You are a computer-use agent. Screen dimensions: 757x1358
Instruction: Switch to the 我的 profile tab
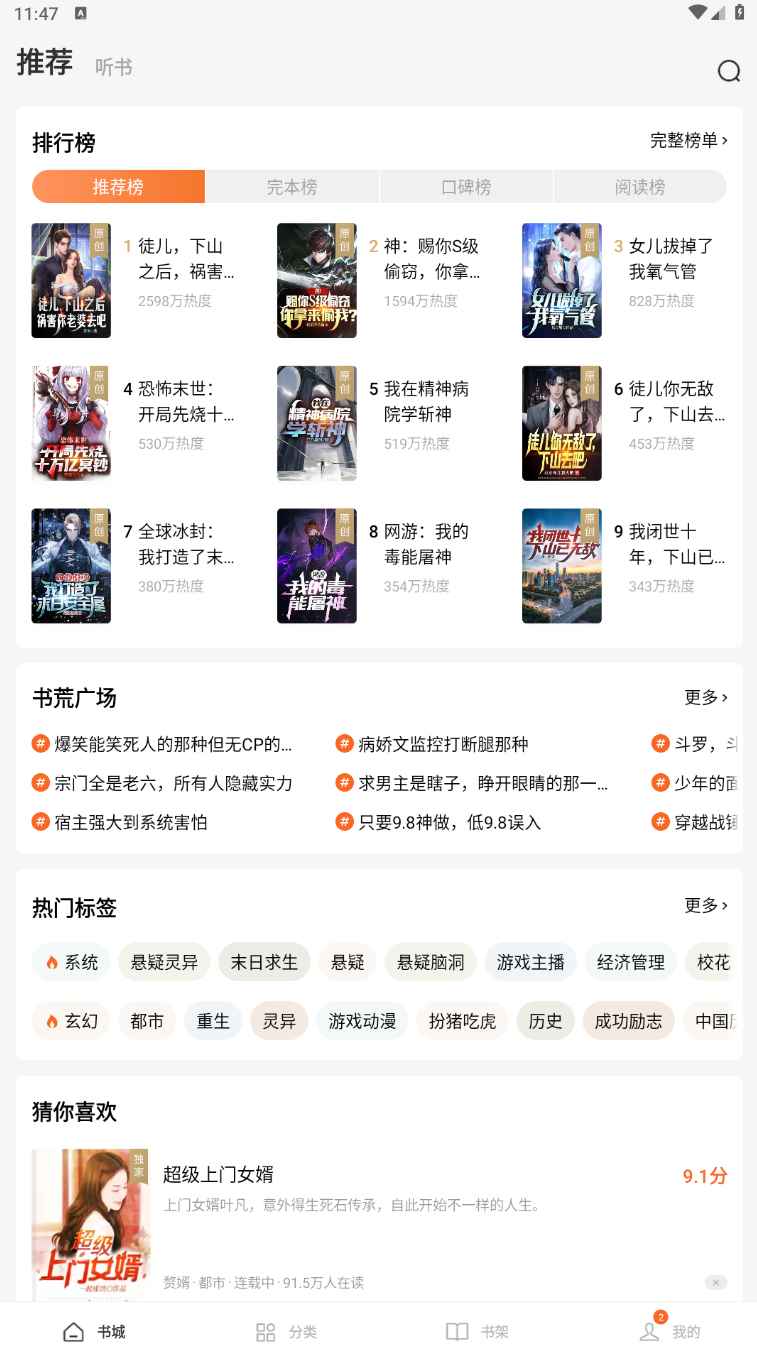(x=670, y=1332)
